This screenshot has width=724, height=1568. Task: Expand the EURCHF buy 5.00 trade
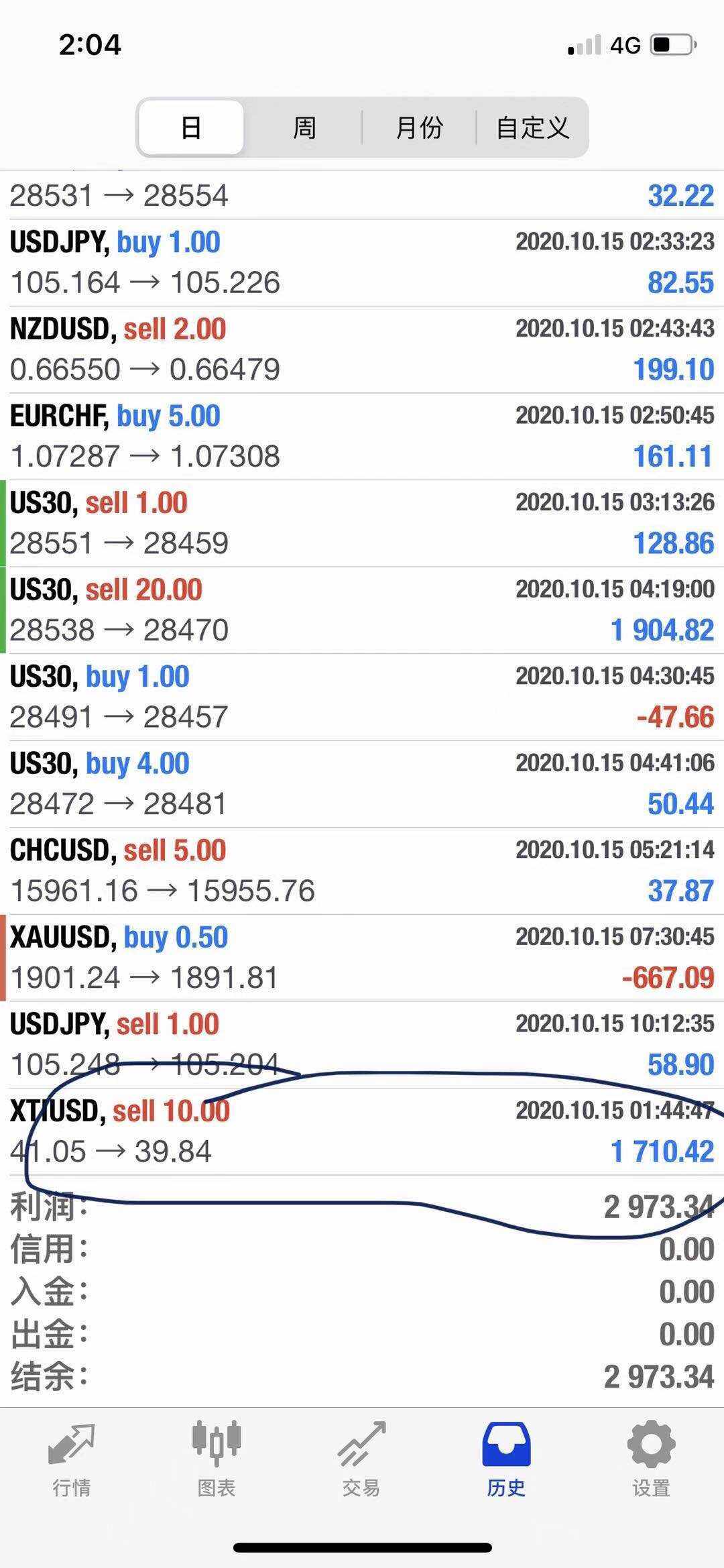pos(362,436)
